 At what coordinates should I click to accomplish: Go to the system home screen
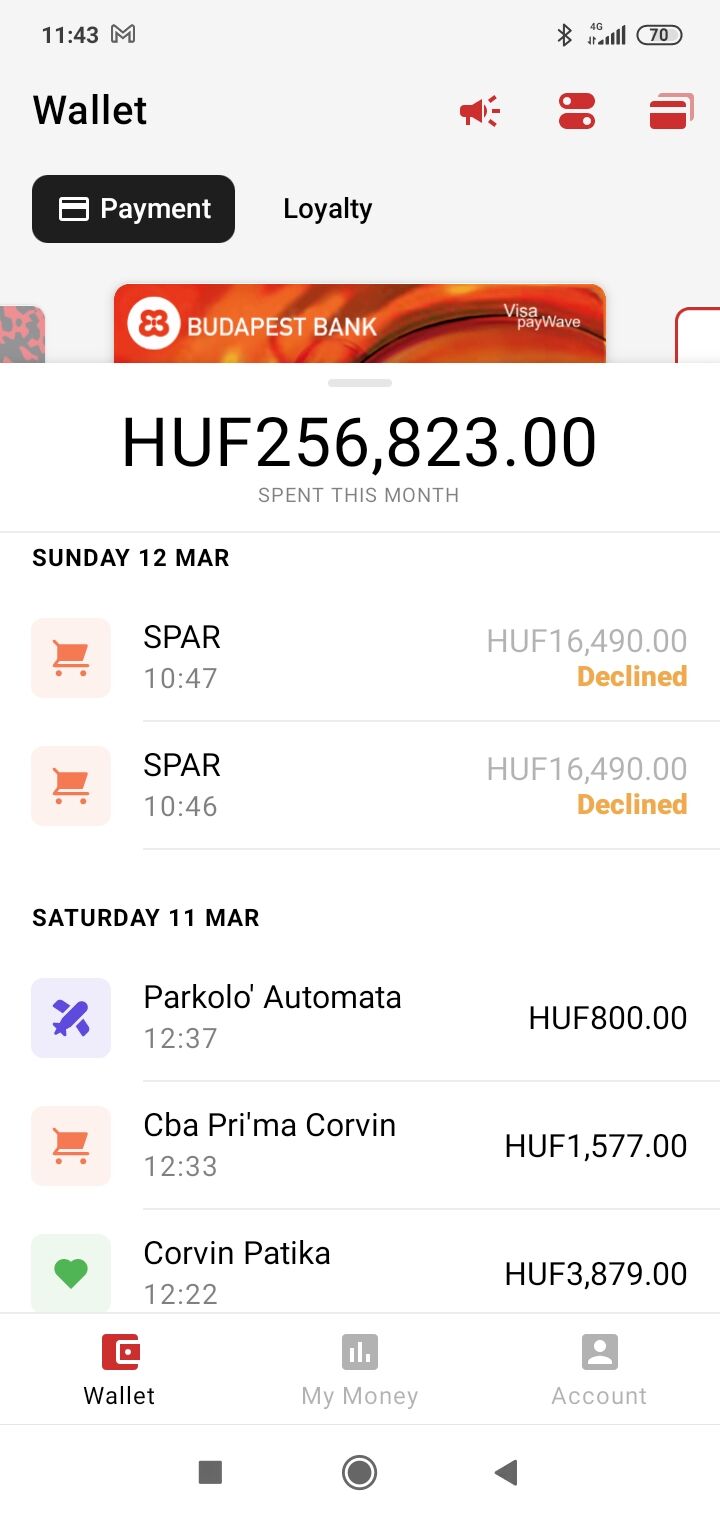coord(359,1472)
